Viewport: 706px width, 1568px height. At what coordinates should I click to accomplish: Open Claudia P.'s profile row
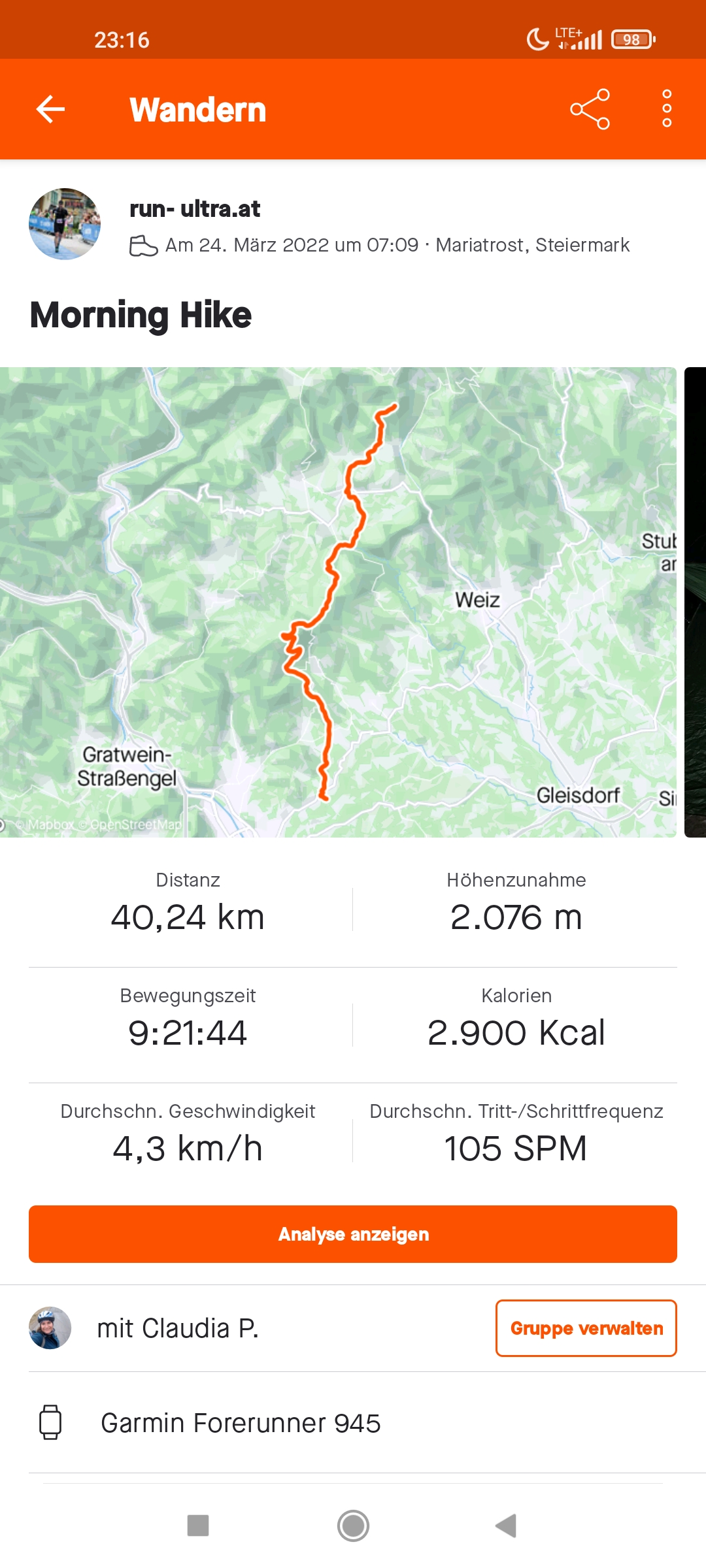point(255,1328)
